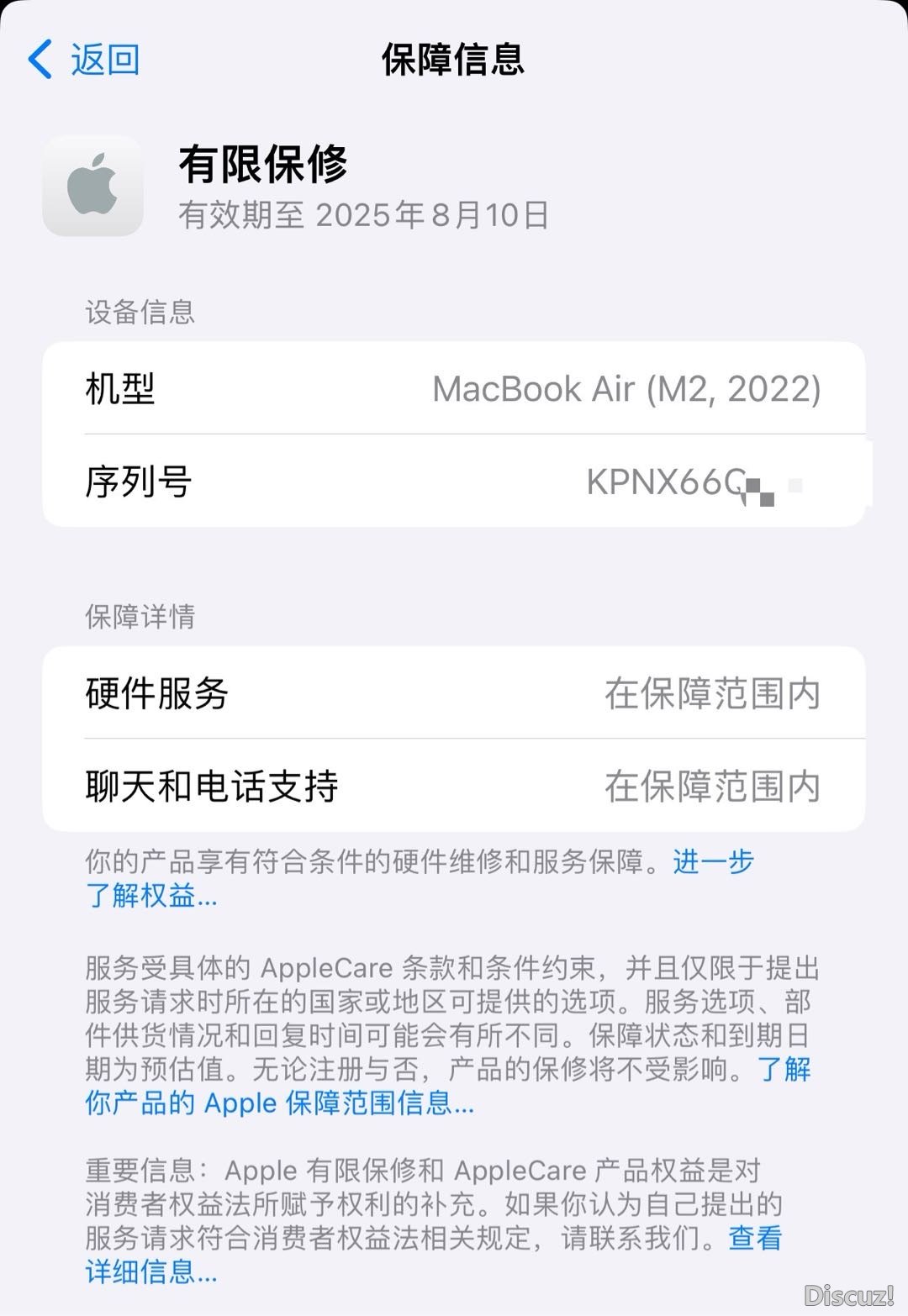Go back using the 返回 button
The image size is (908, 1316).
[84, 60]
